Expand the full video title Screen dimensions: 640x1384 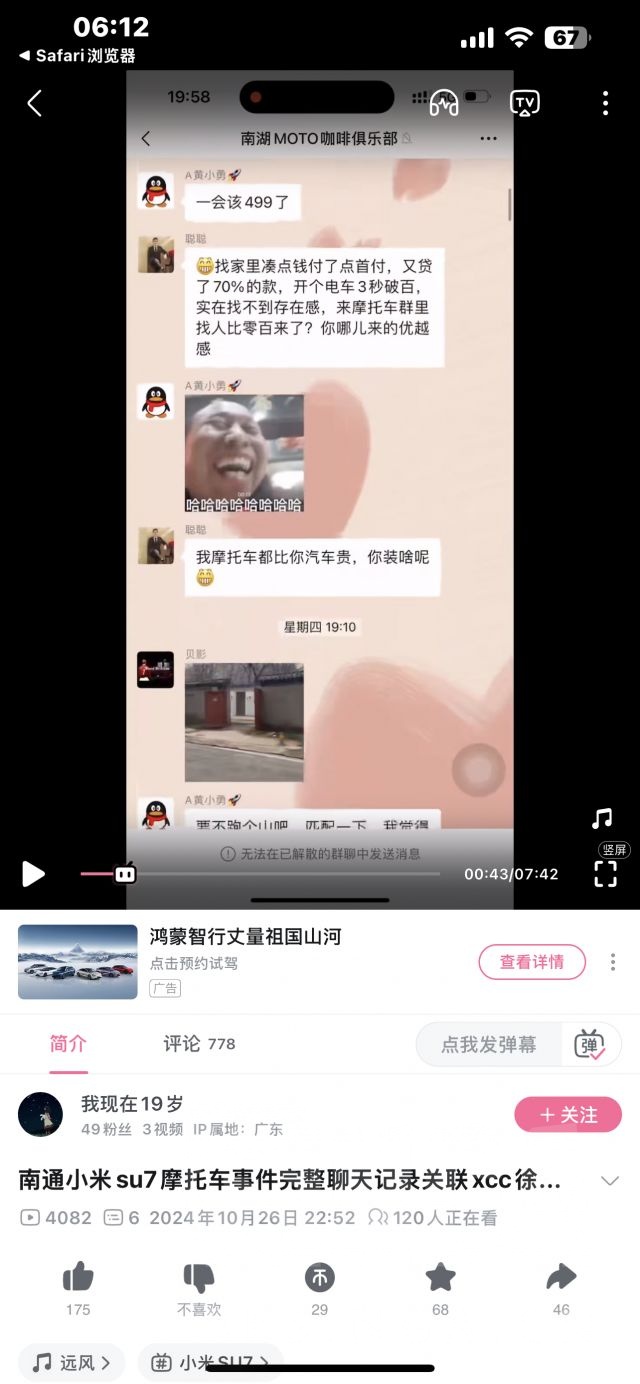point(609,1181)
